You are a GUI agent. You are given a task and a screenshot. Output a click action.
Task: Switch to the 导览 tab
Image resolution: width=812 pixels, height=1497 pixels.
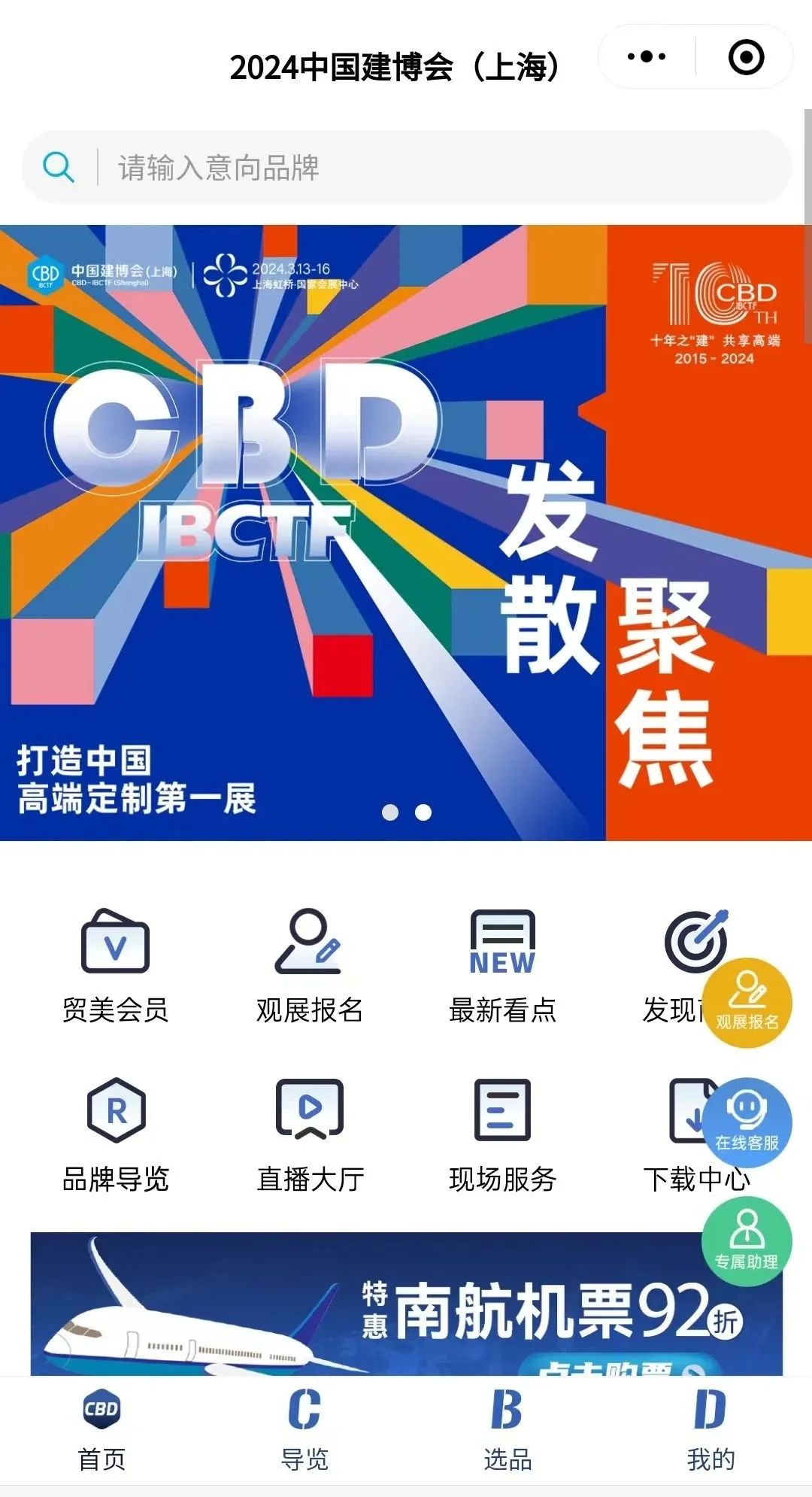(304, 1429)
